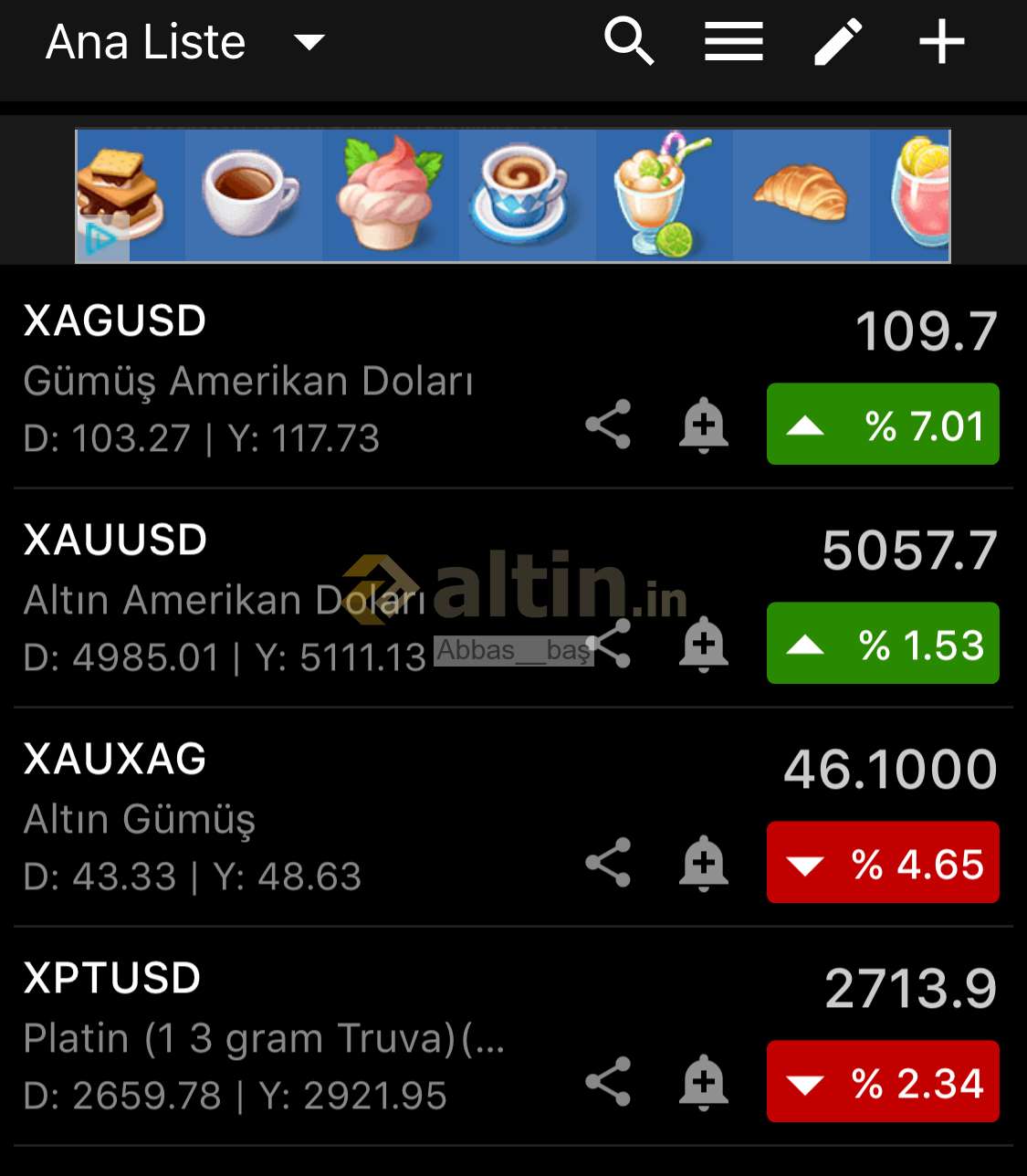1027x1176 pixels.
Task: Tap the % 4.65 change badge for XAUXAG
Action: point(883,863)
